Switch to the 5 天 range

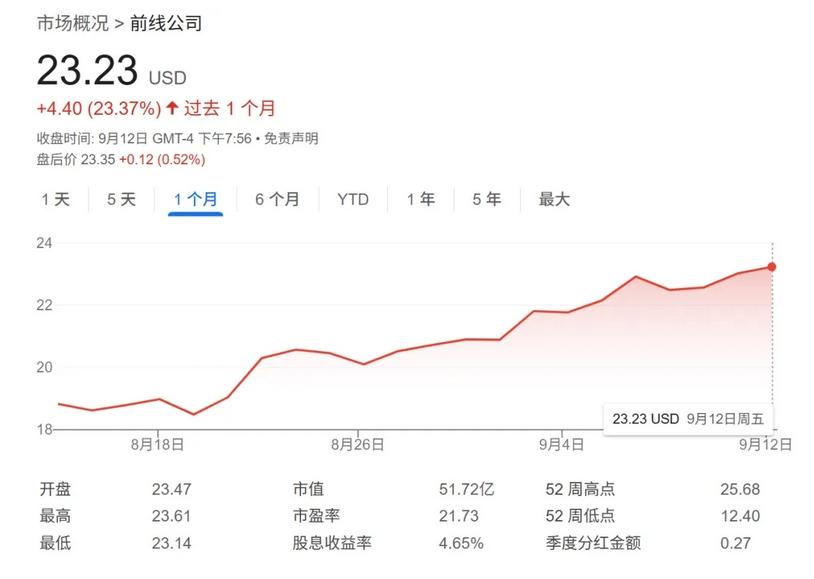click(x=121, y=199)
